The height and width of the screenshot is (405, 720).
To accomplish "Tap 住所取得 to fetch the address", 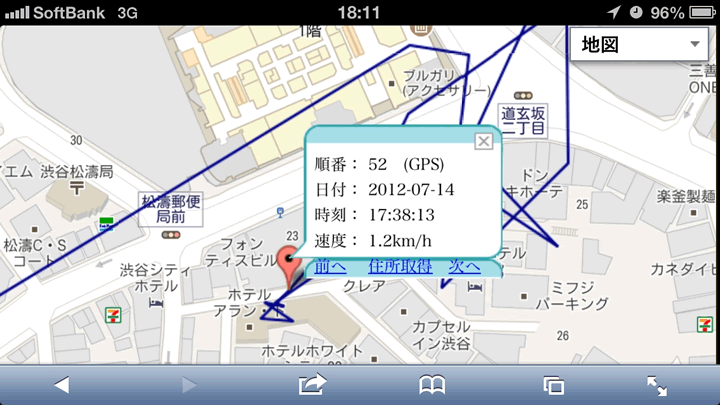I will (399, 267).
